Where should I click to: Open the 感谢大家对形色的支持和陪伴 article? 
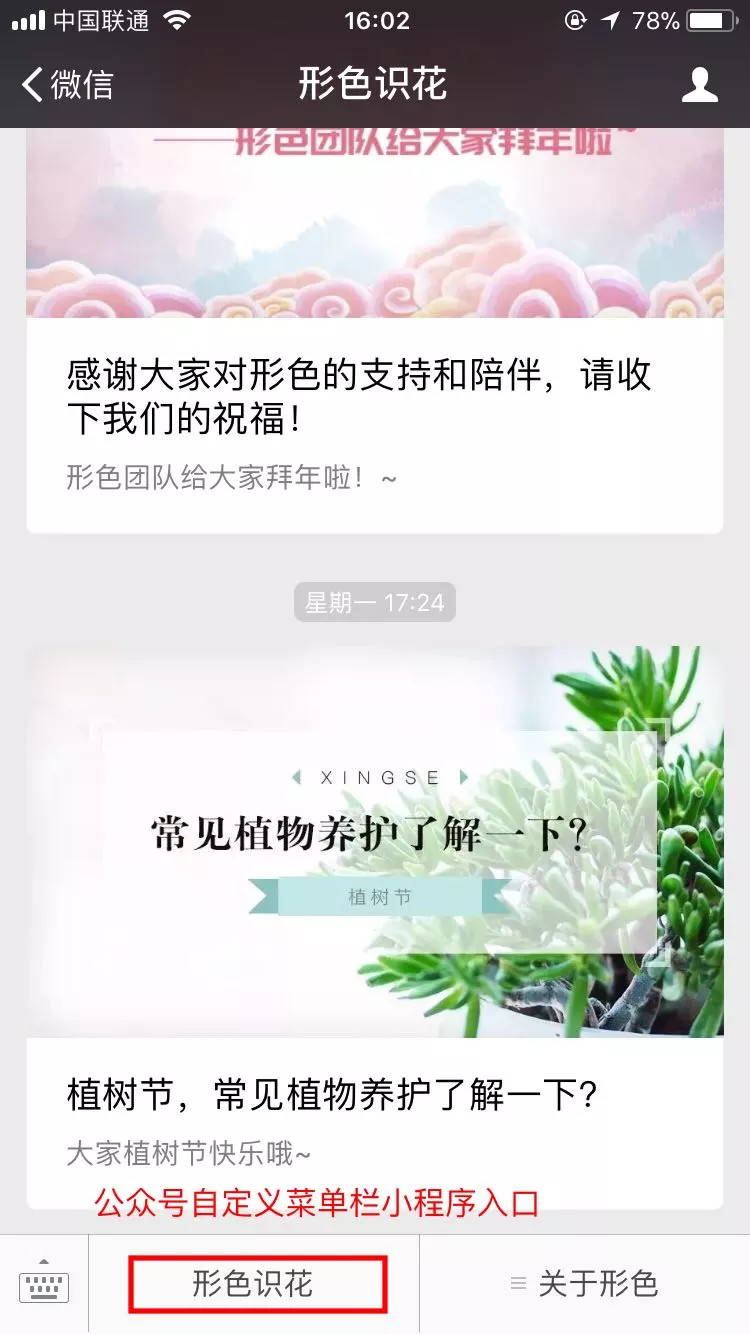click(374, 397)
